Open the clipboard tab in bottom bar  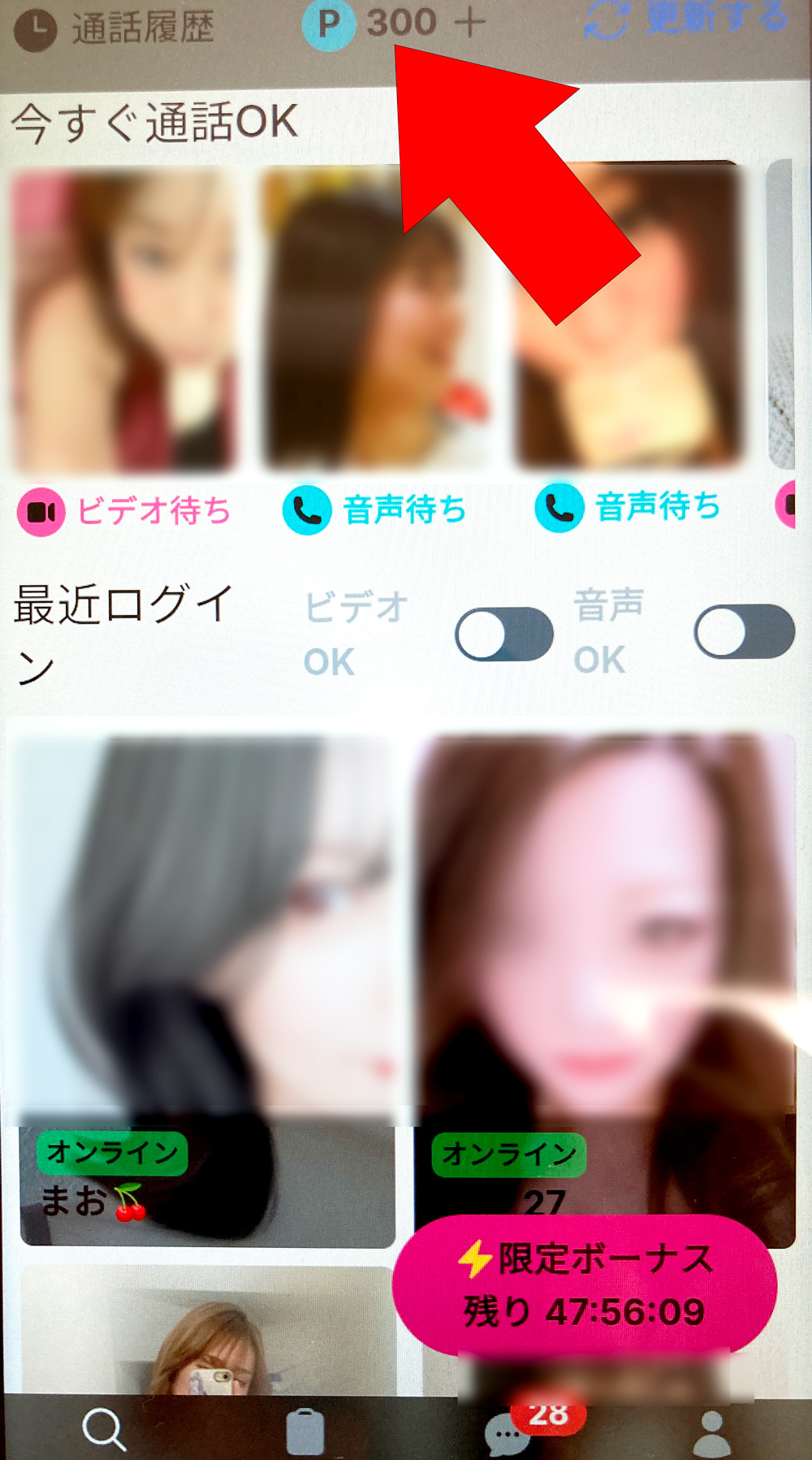tap(306, 1432)
